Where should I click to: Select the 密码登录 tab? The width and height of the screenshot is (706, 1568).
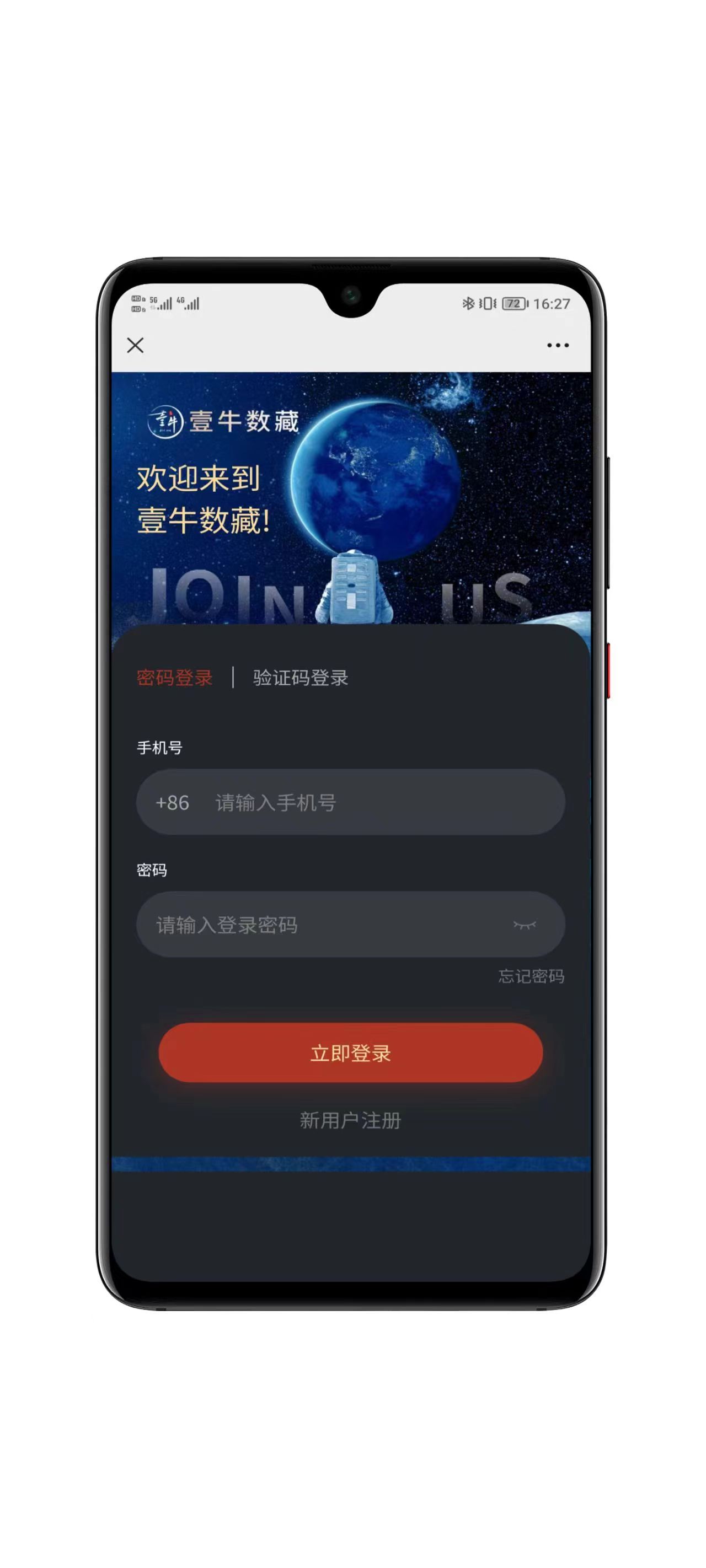pyautogui.click(x=174, y=678)
